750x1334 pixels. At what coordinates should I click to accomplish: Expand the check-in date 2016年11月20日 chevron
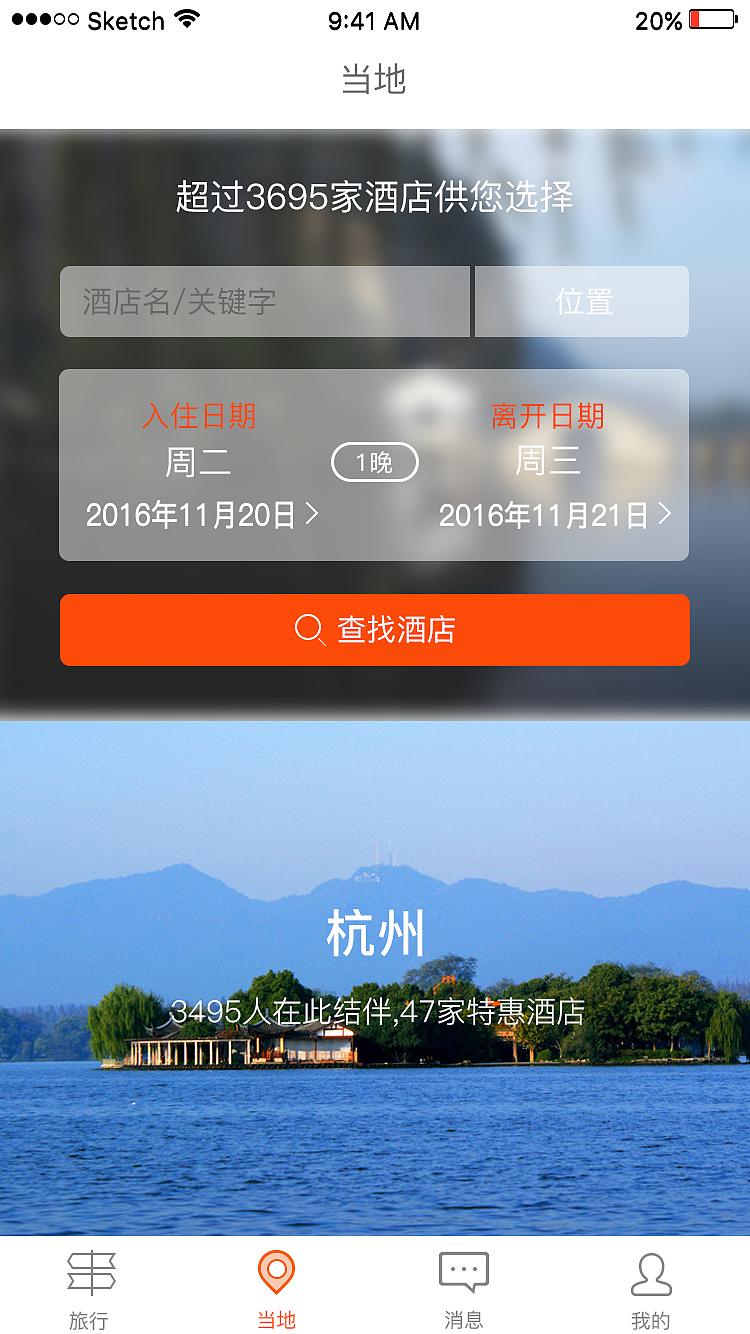click(310, 515)
